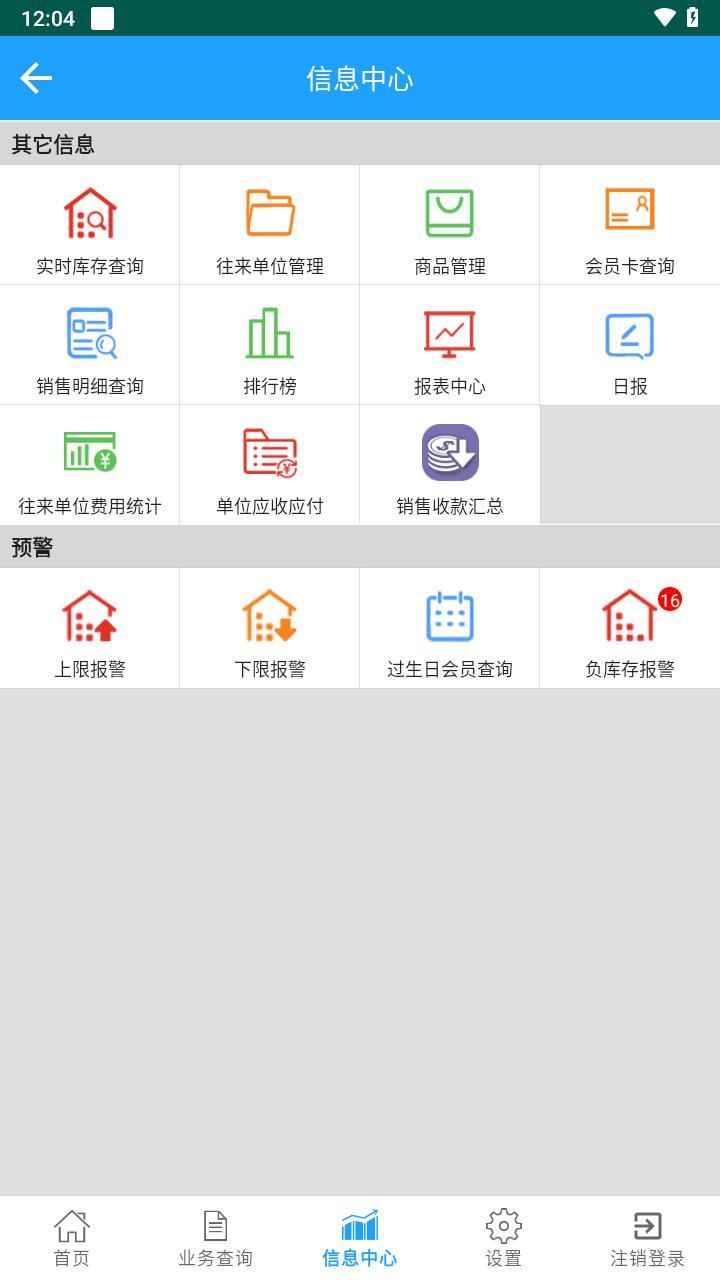Open 报表中心
The width and height of the screenshot is (720, 1280).
[450, 346]
